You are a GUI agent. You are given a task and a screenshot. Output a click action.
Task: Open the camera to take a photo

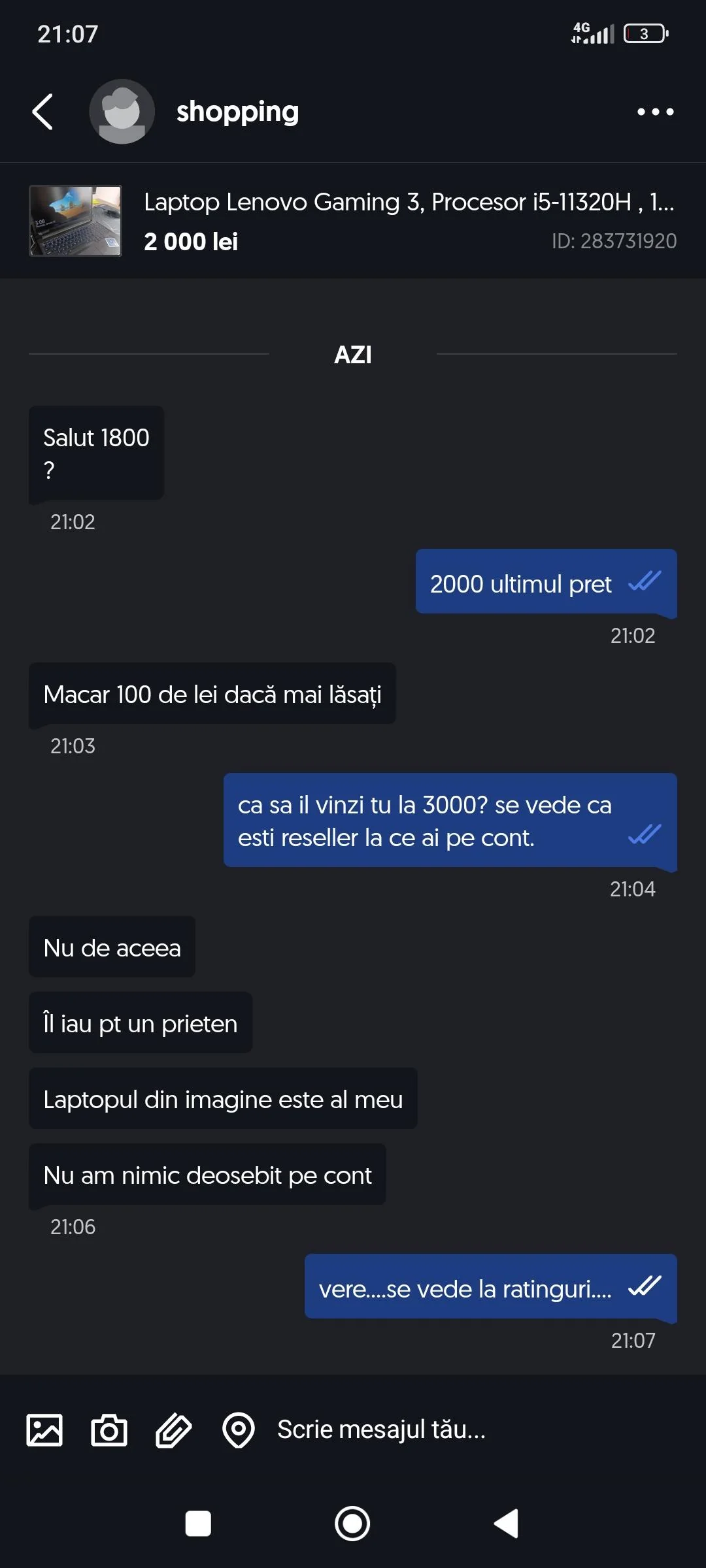tap(109, 1430)
